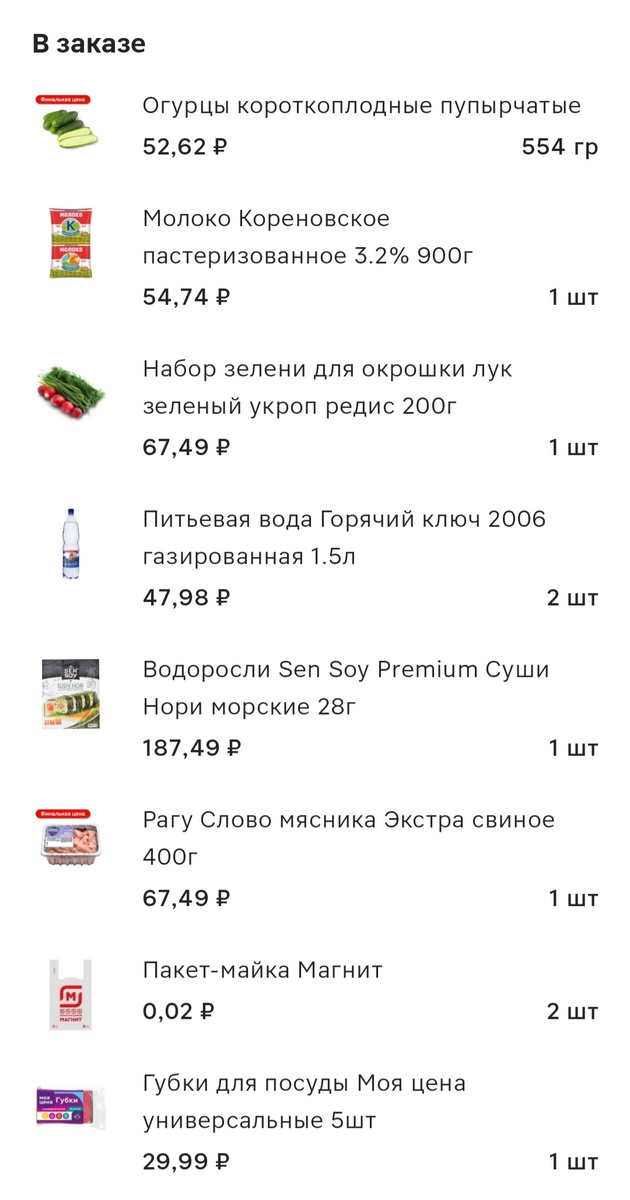View the Пакет-майка Магнит item
Viewport: 630px width, 1200px height.
coord(262,970)
